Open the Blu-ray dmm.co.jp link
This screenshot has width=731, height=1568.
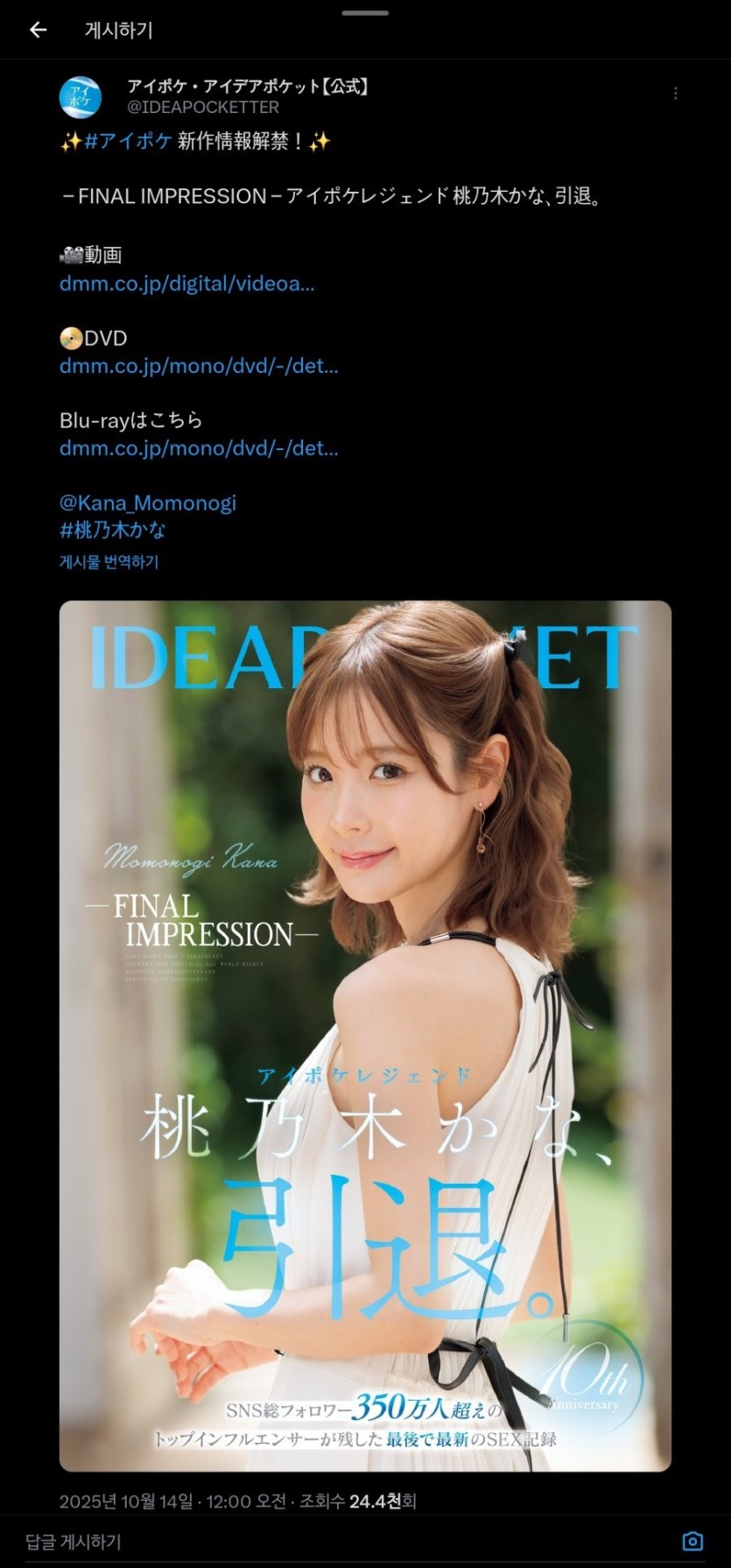click(199, 448)
